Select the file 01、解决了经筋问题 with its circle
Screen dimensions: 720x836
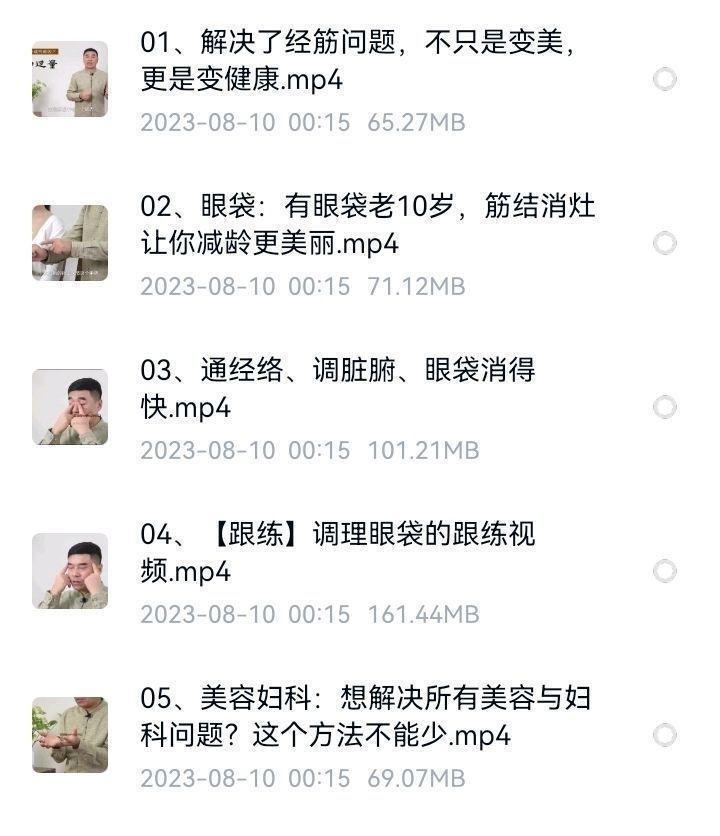(665, 79)
